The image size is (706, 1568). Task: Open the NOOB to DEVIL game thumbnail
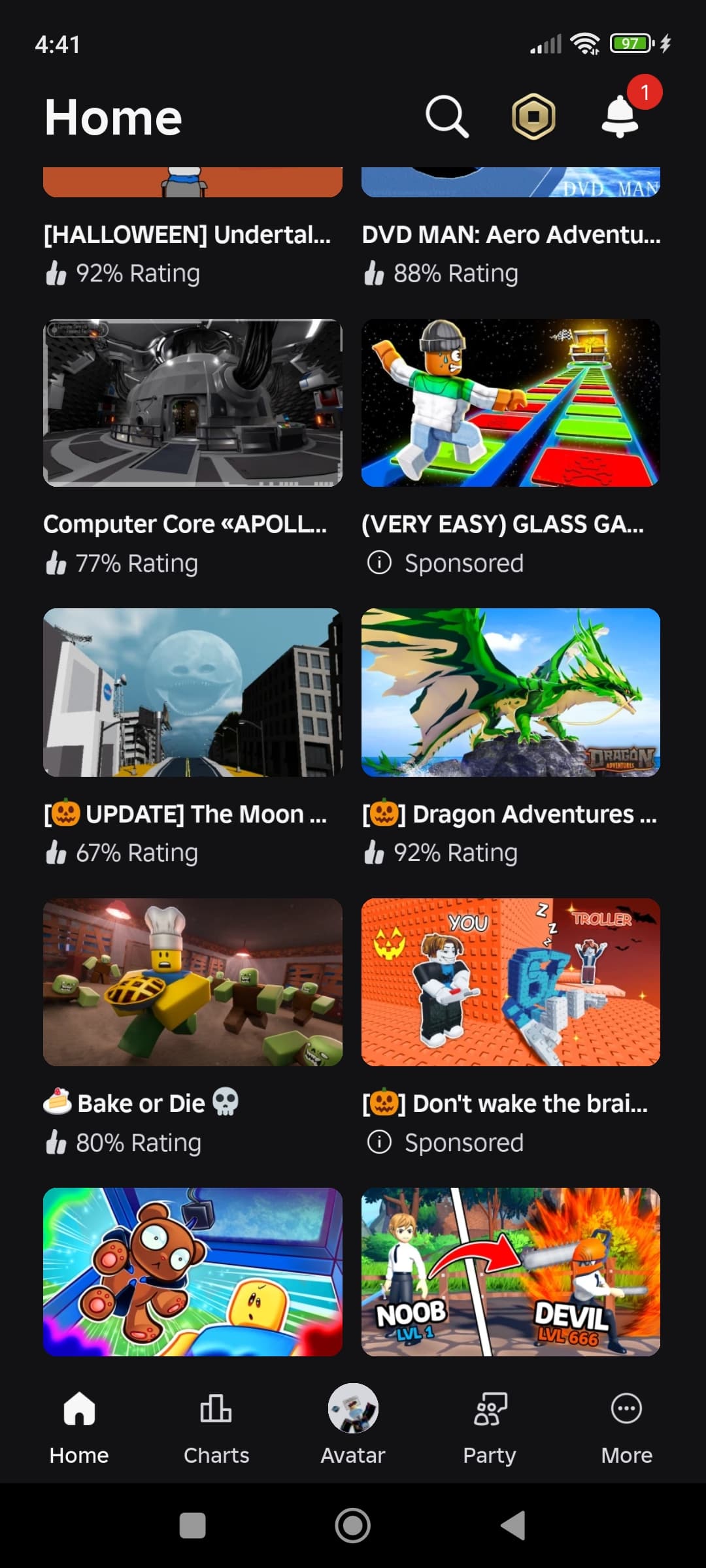[511, 1271]
